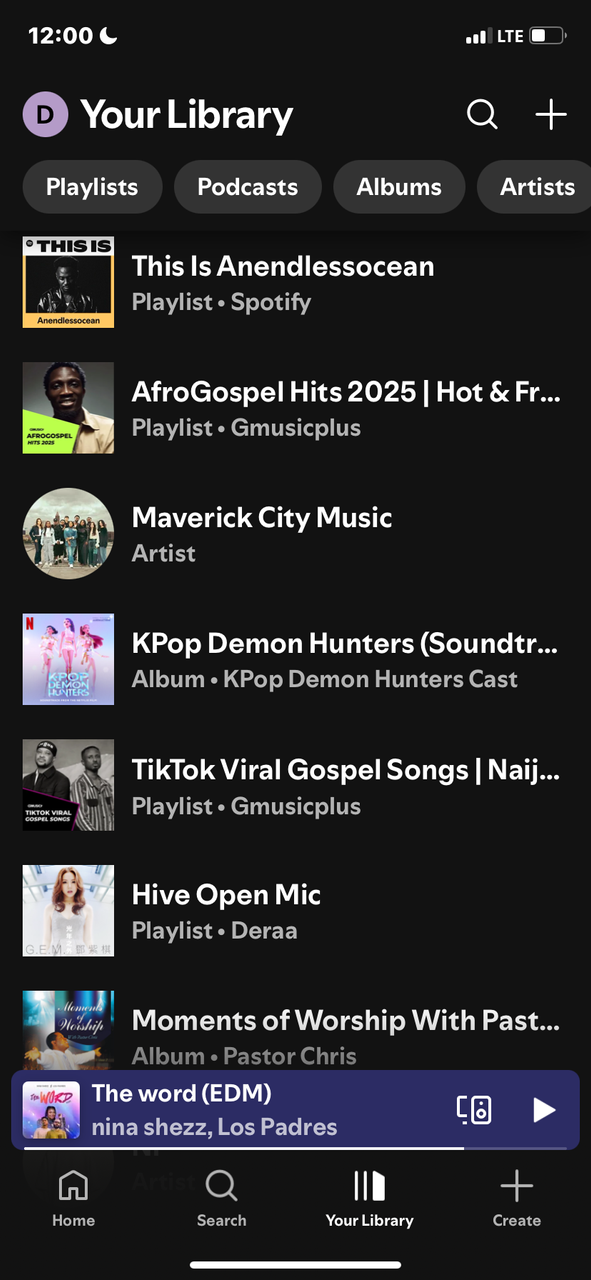Open This Is Anendlessocean playlist

pyautogui.click(x=295, y=283)
